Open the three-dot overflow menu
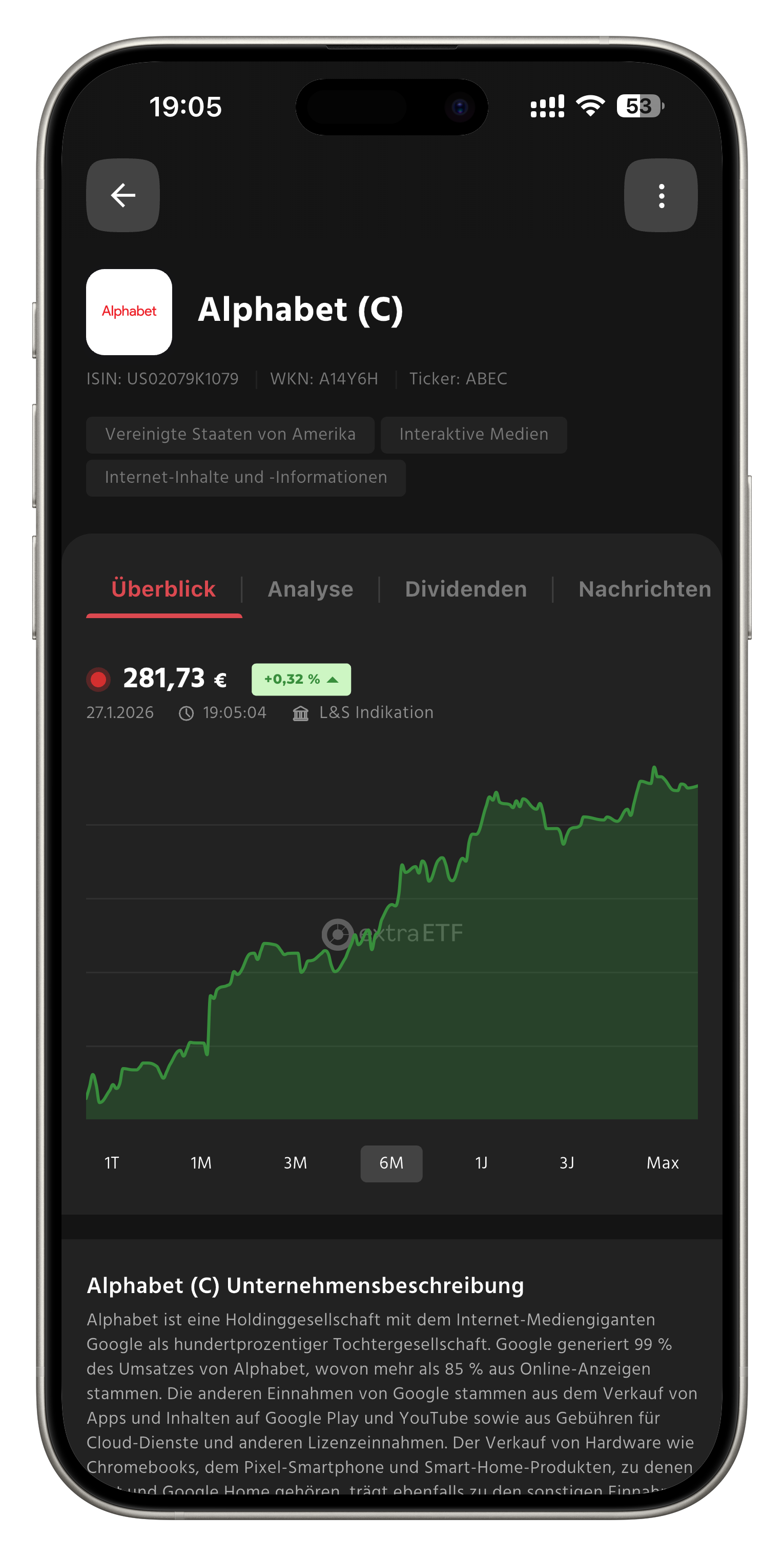The height and width of the screenshot is (1556, 784). coord(661,195)
